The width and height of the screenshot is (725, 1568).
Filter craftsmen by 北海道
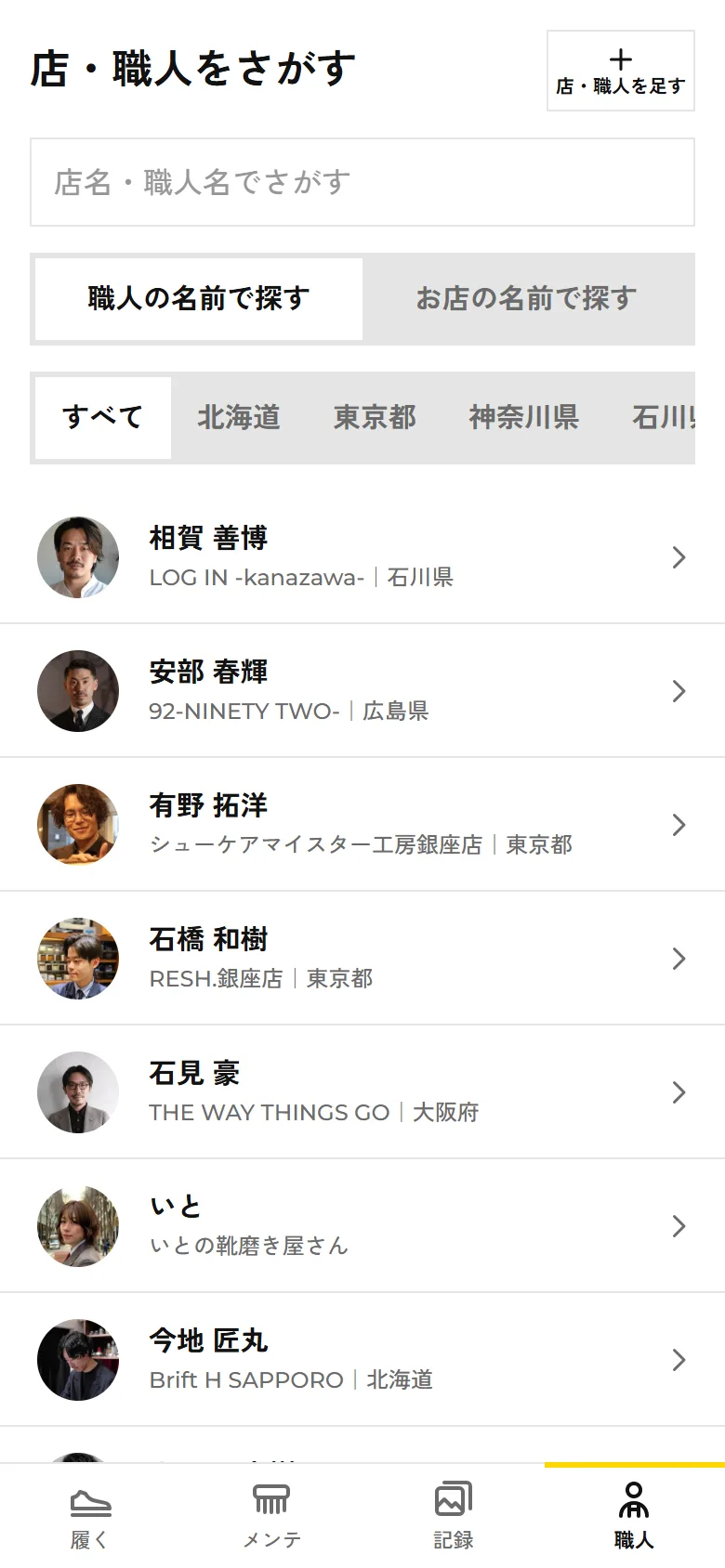coord(239,418)
